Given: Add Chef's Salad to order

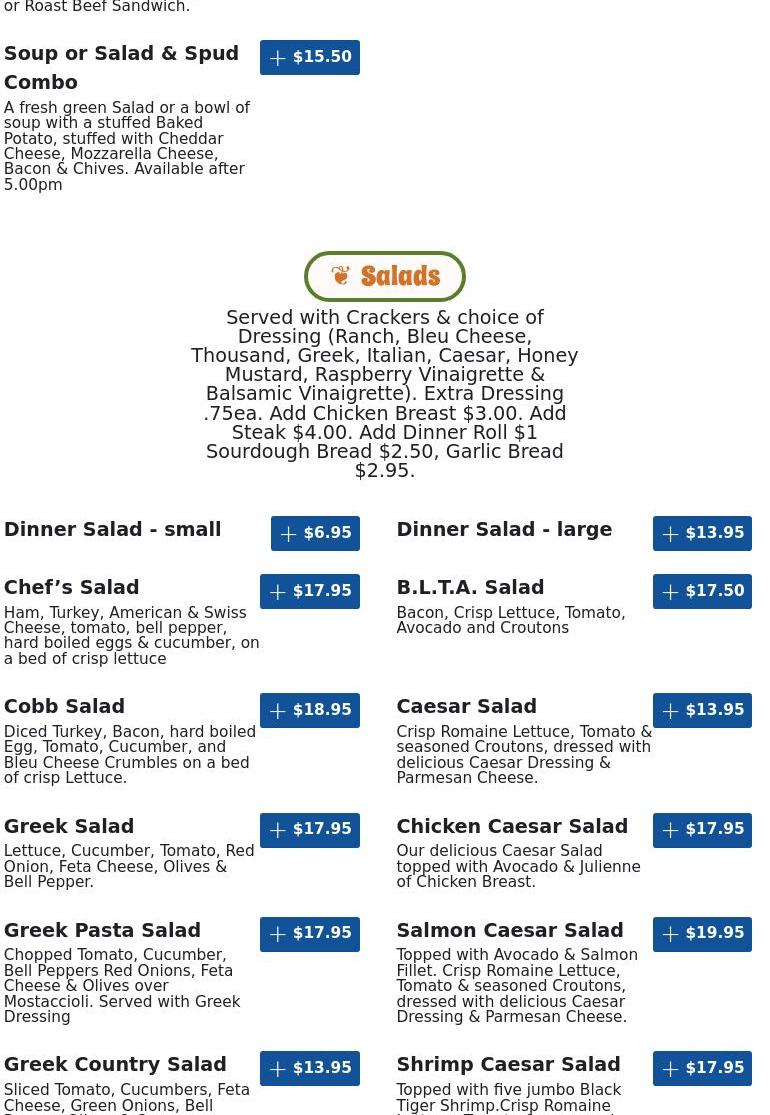Looking at the screenshot, I should point(309,591).
